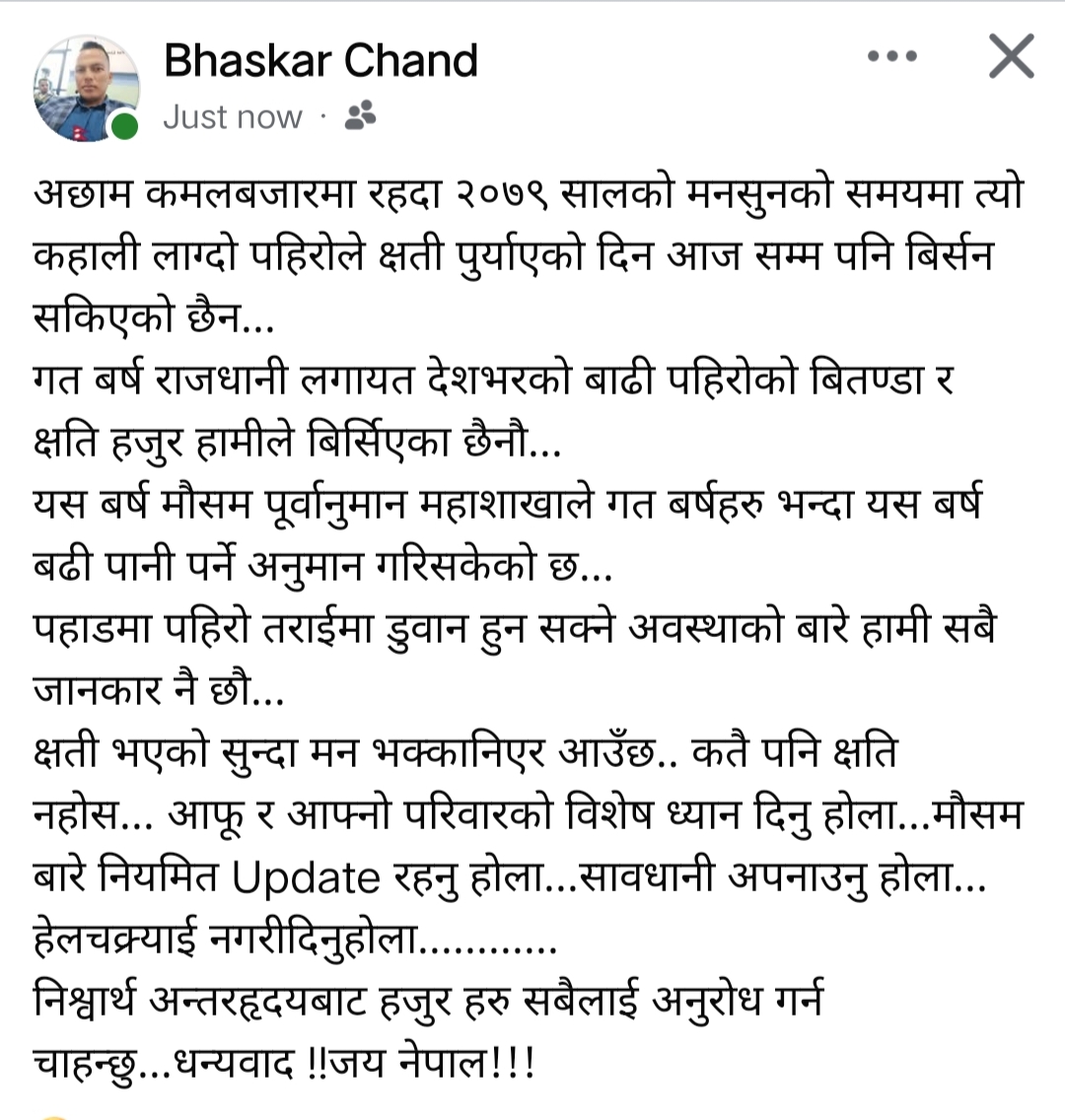Viewport: 1065px width, 1120px height.
Task: Open the three-dot post options menu
Action: (892, 57)
